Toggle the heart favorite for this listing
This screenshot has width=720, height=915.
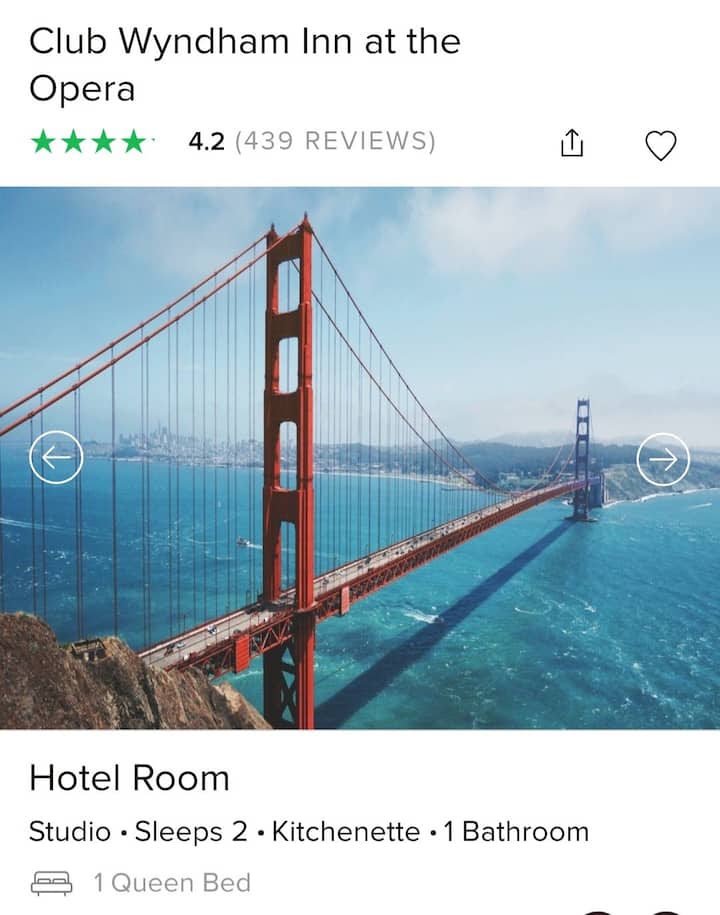click(x=660, y=144)
